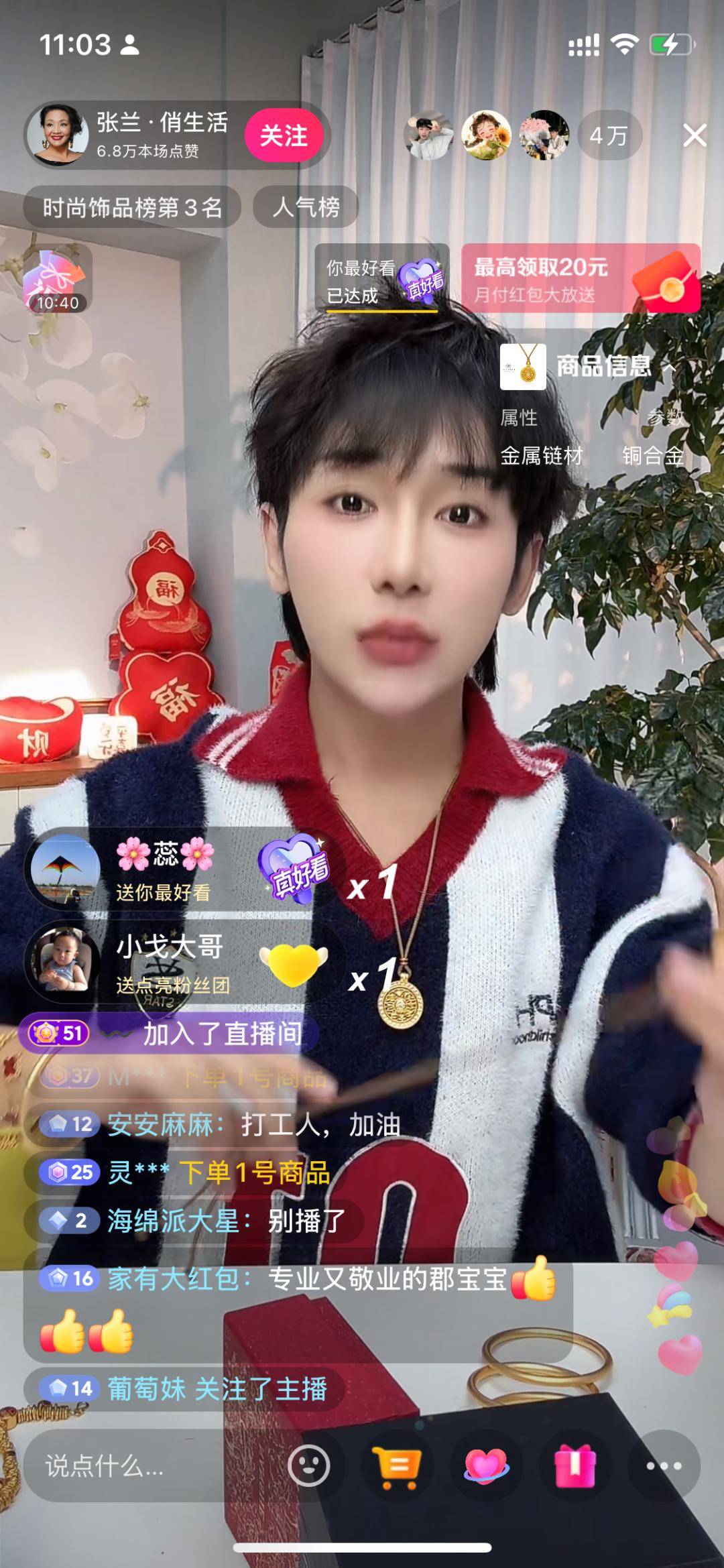Follow the host with 关注 button
Screen dimensions: 724x1568
284,135
